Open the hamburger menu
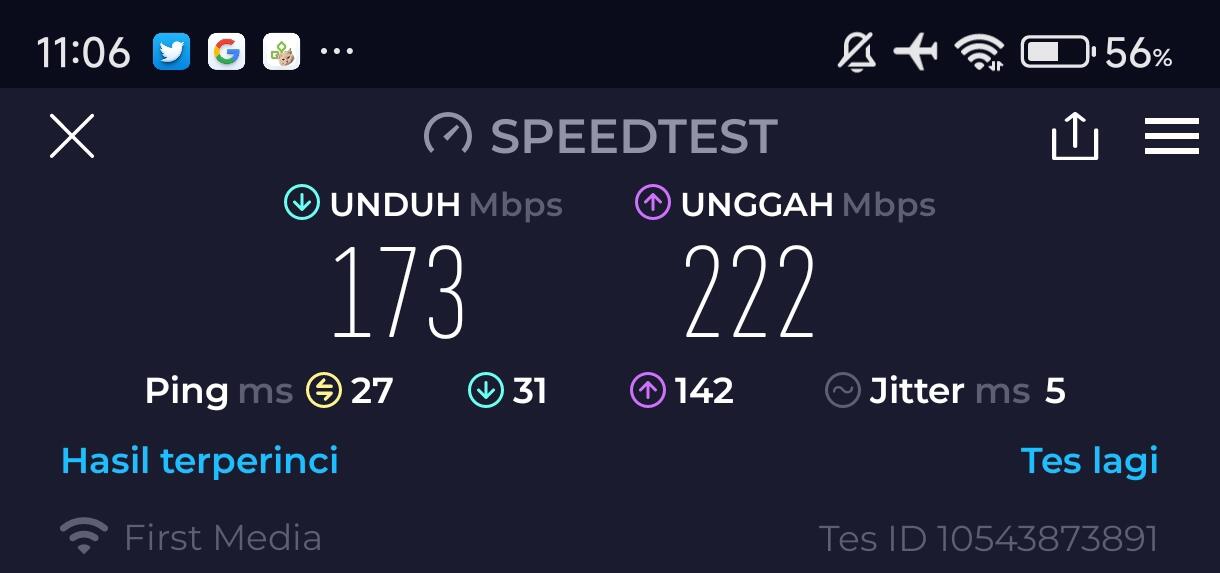Image resolution: width=1220 pixels, height=573 pixels. coord(1171,136)
